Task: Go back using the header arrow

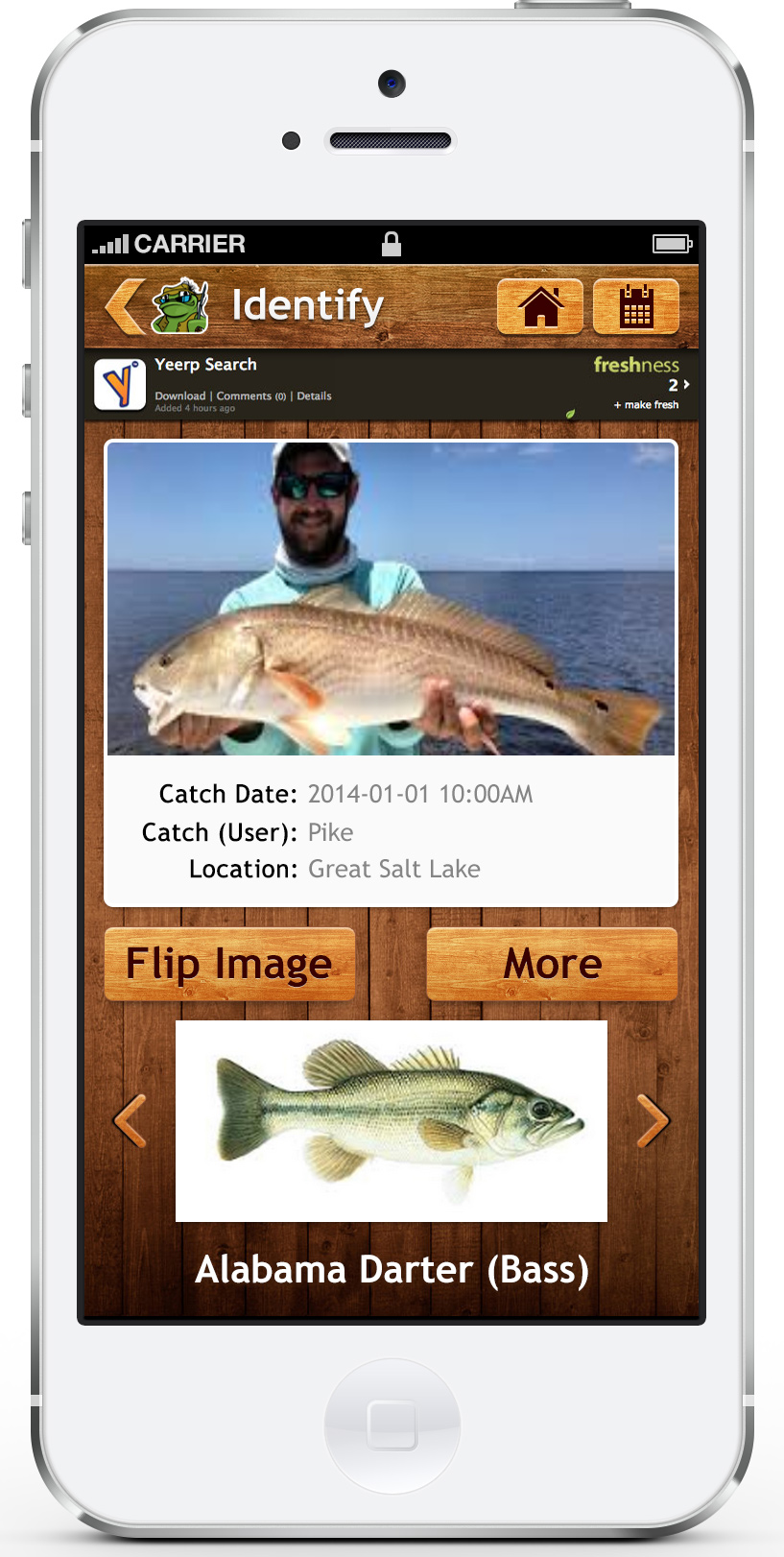Action: pos(125,306)
